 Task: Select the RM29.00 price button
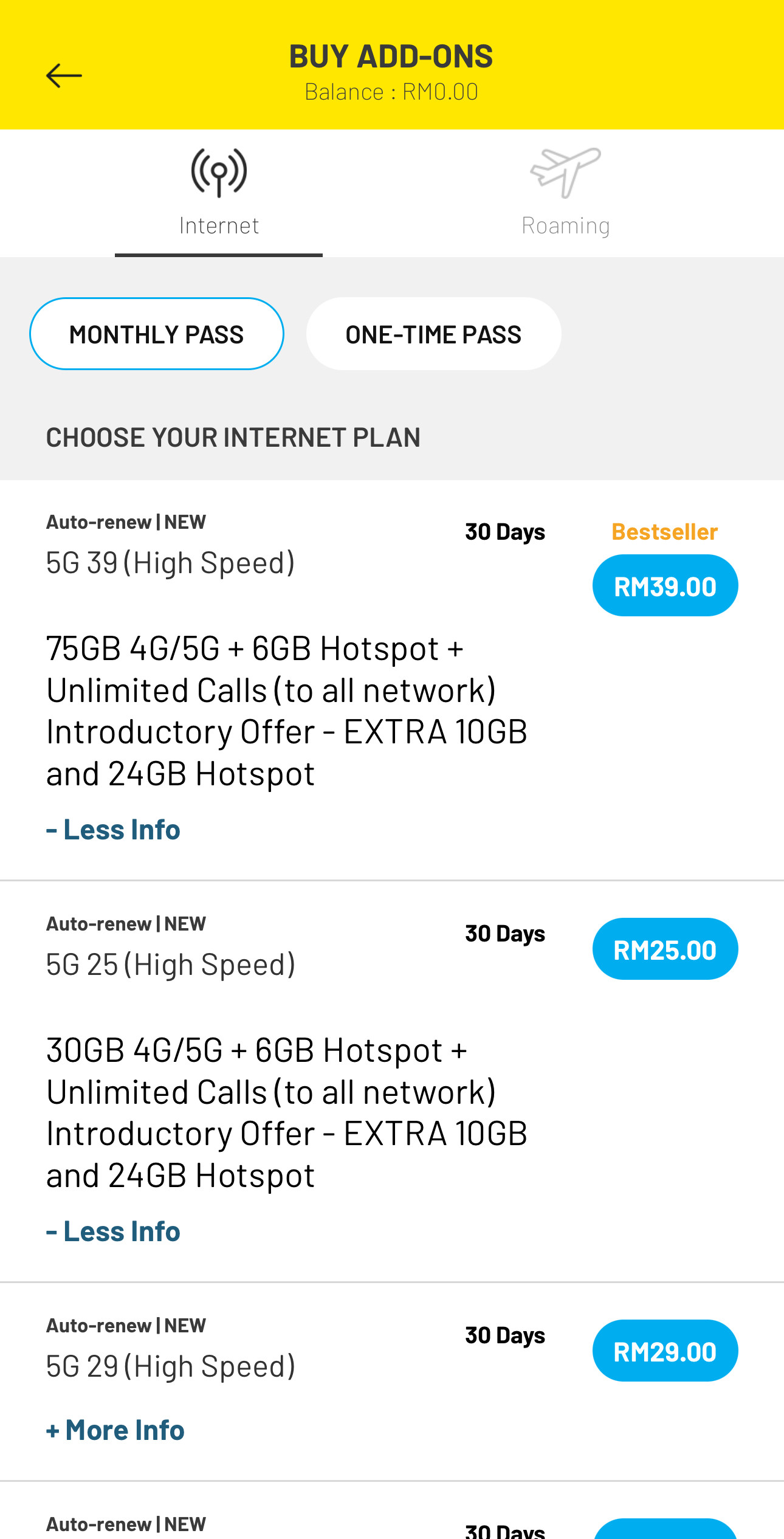(x=665, y=1351)
